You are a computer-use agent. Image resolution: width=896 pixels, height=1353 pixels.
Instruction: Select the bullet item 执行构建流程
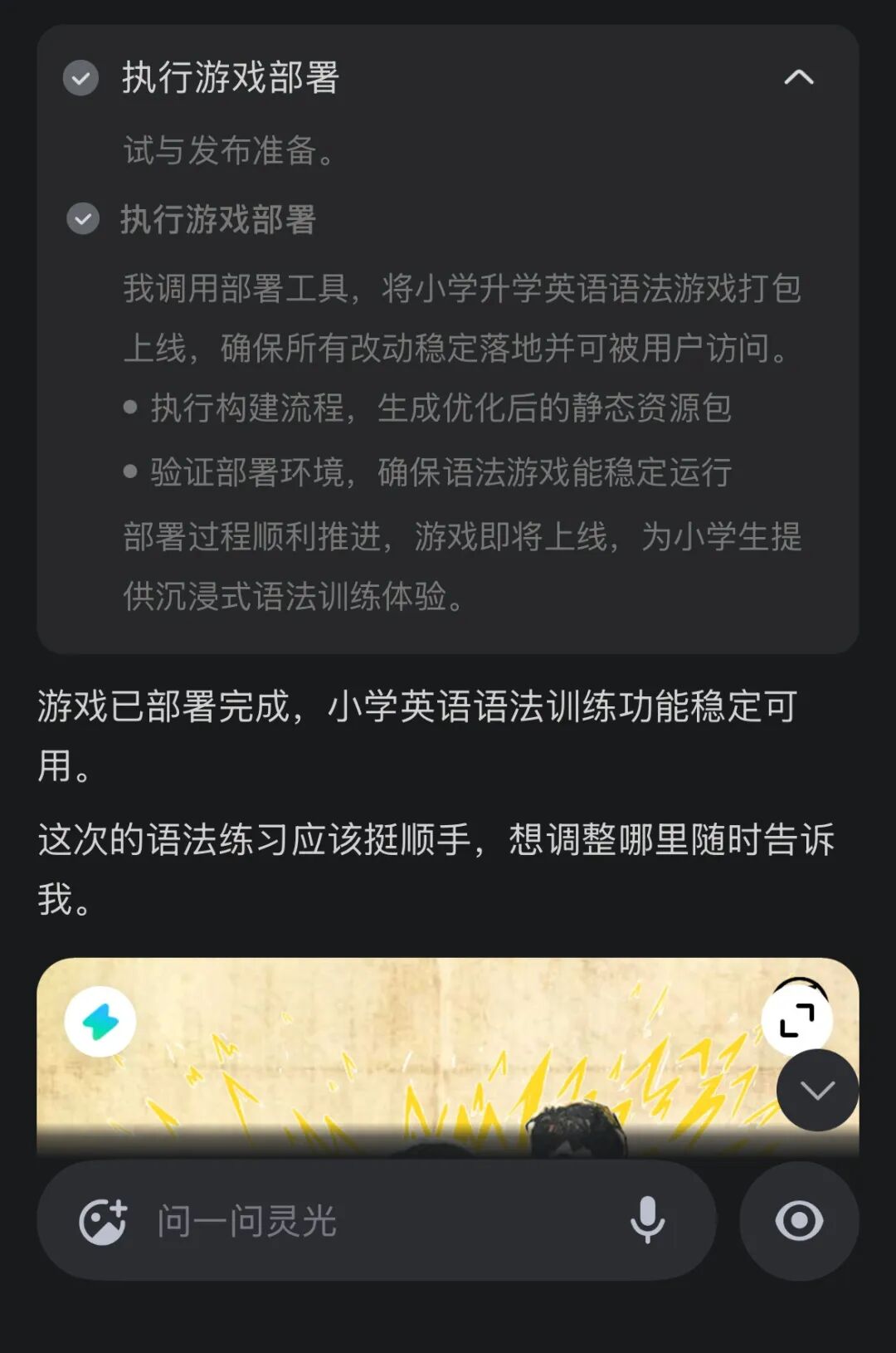click(440, 407)
